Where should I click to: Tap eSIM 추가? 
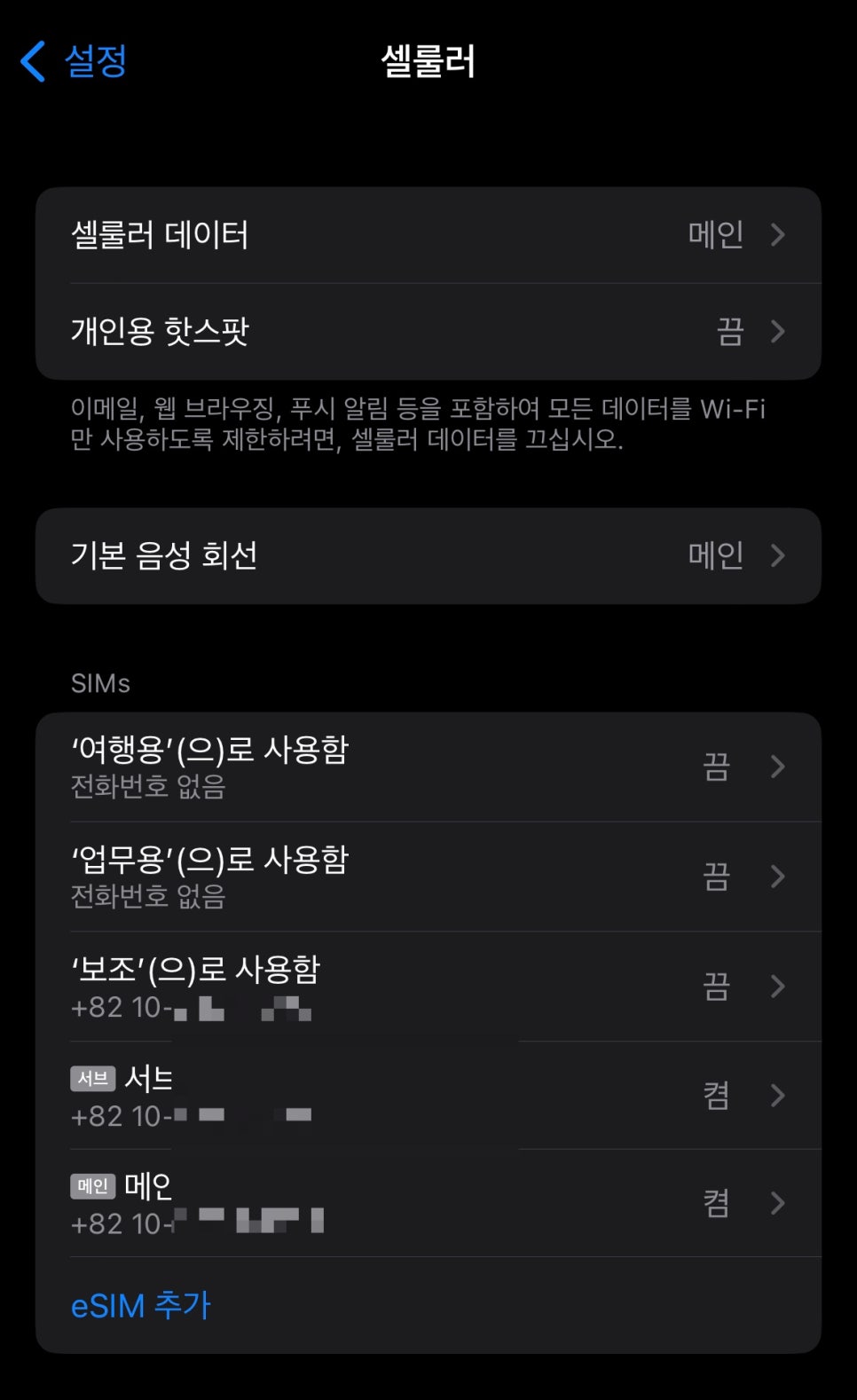(141, 1306)
